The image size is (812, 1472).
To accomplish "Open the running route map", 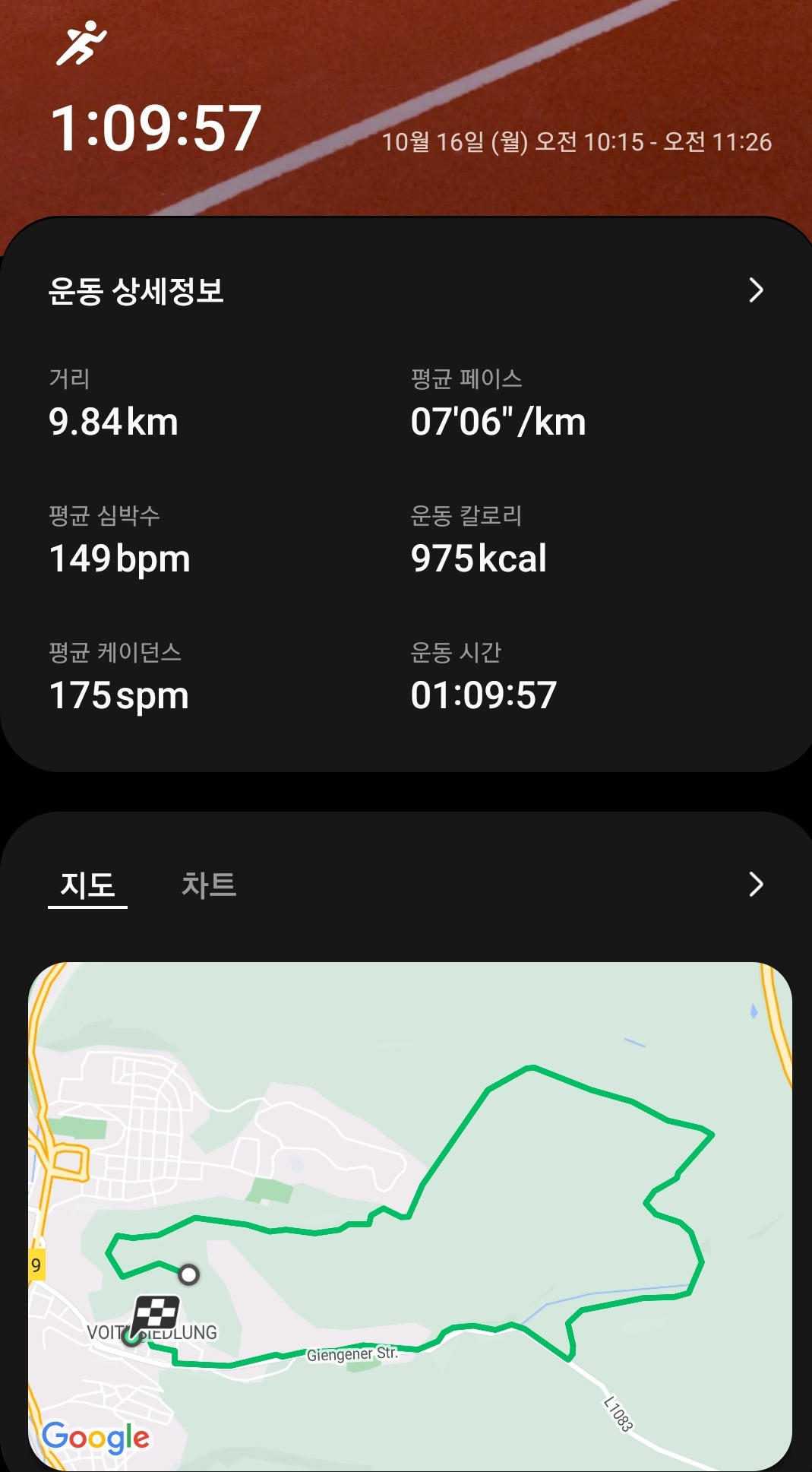I will click(x=410, y=1214).
